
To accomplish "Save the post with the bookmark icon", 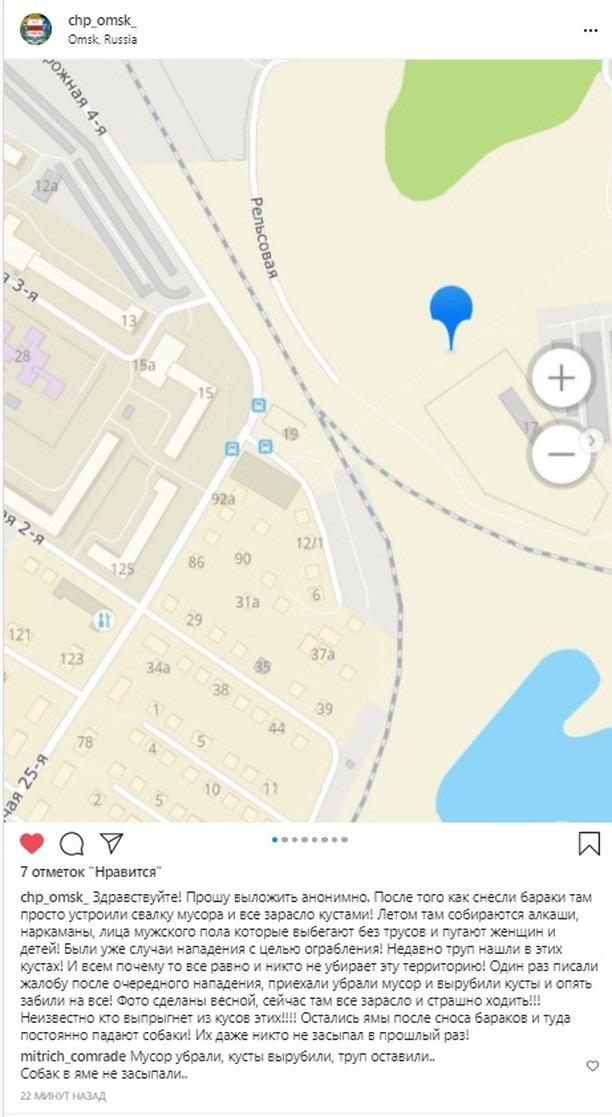I will tap(589, 843).
